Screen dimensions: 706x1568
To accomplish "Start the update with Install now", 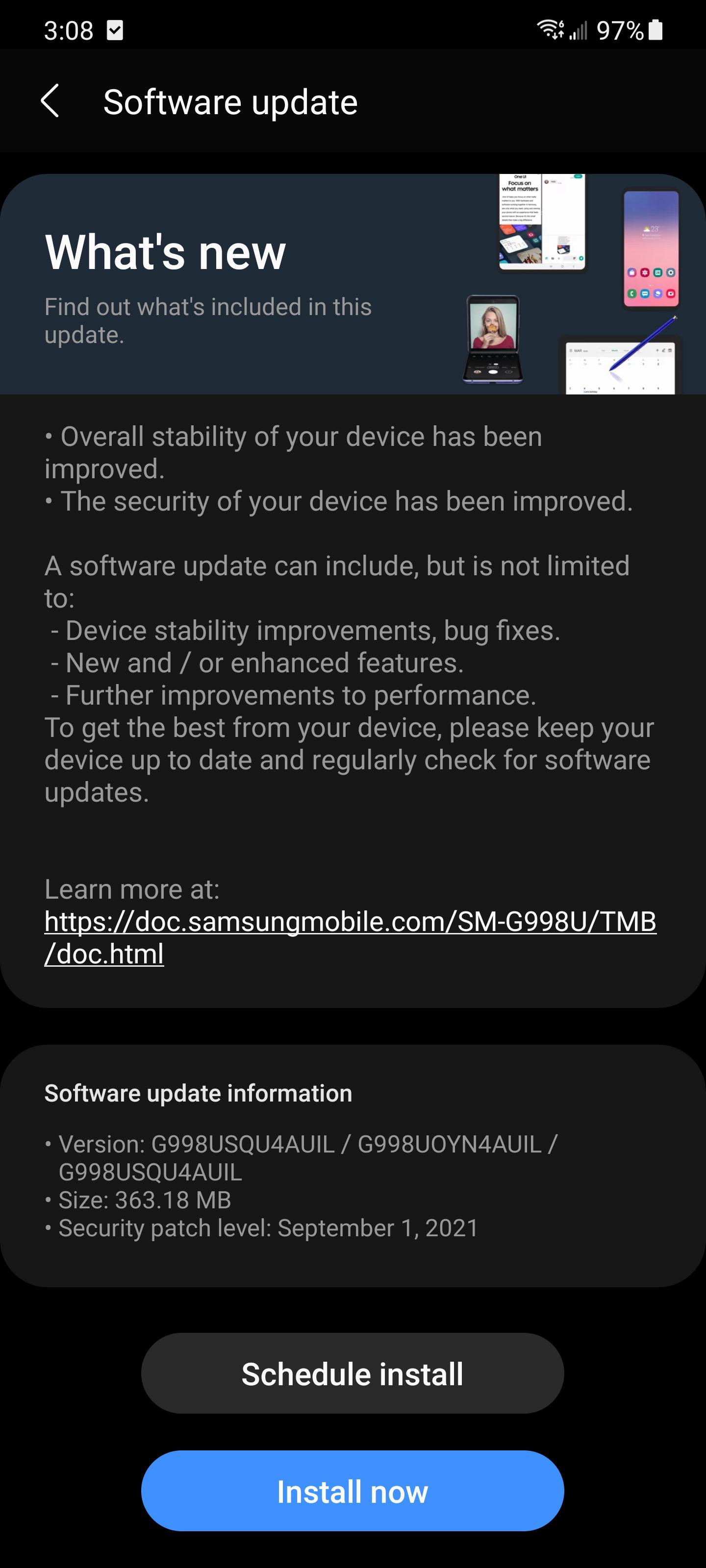I will tap(352, 1491).
